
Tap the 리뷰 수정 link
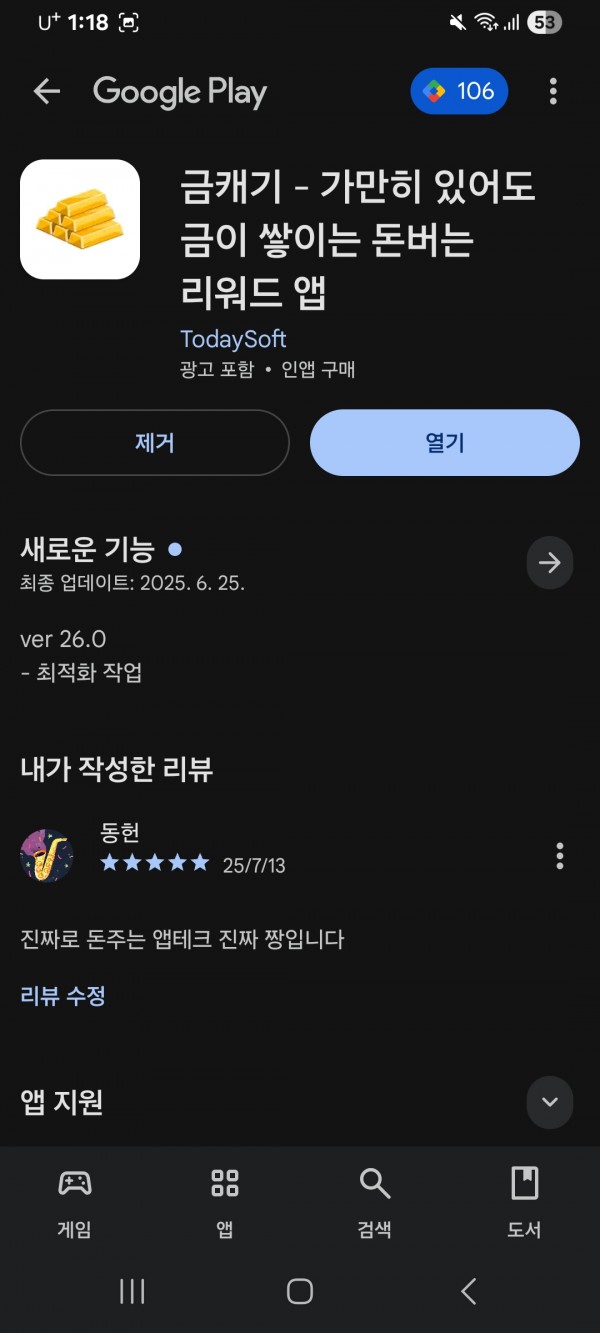pyautogui.click(x=63, y=996)
